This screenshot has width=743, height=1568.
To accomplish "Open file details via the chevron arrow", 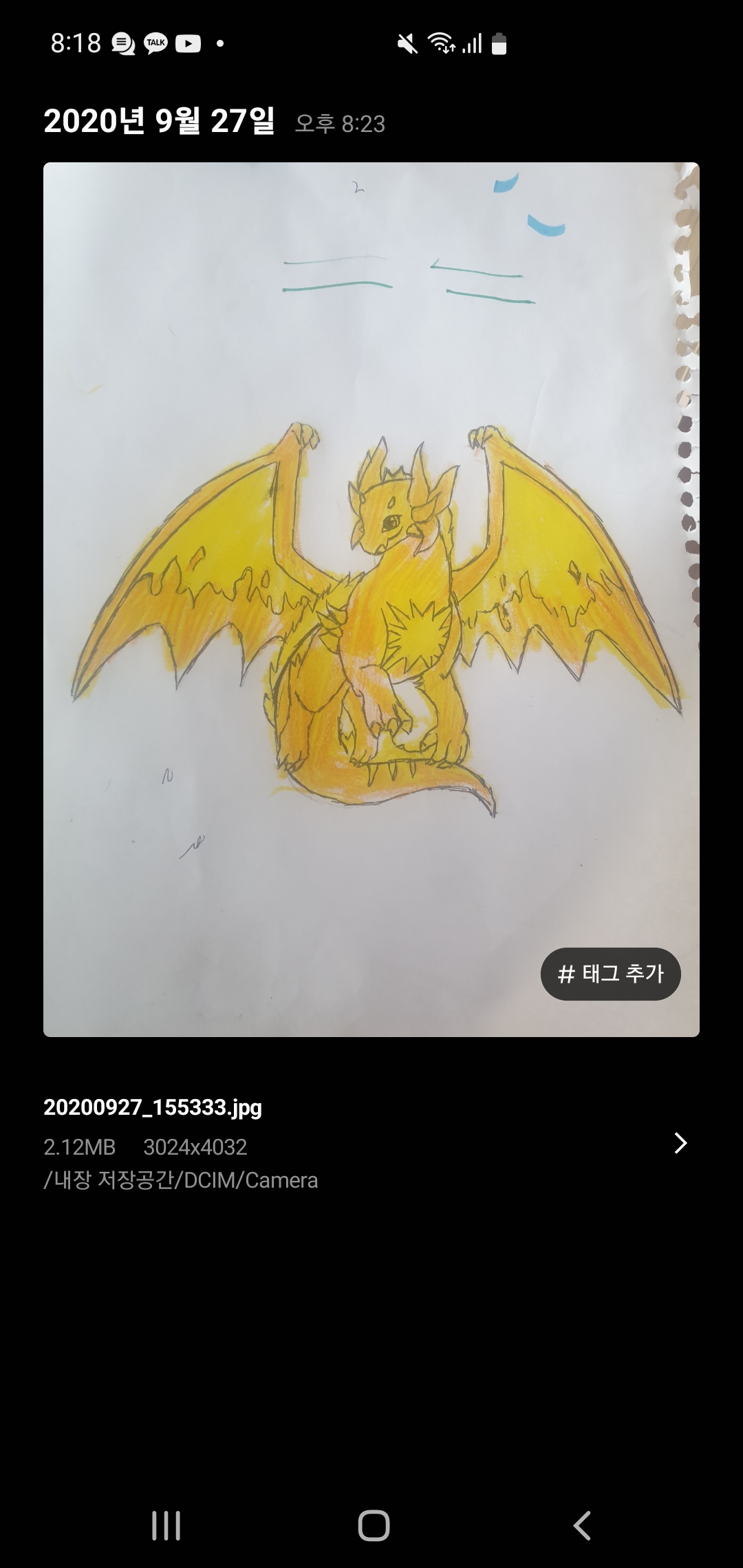I will pos(680,1143).
